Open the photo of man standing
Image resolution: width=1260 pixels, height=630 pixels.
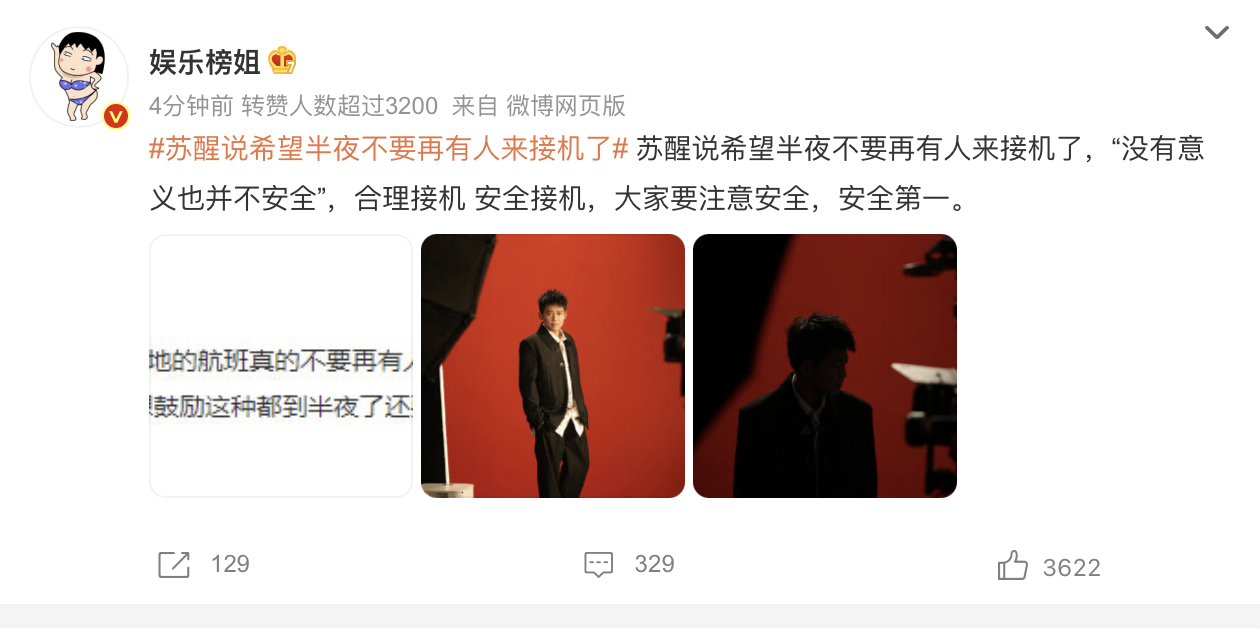(553, 366)
